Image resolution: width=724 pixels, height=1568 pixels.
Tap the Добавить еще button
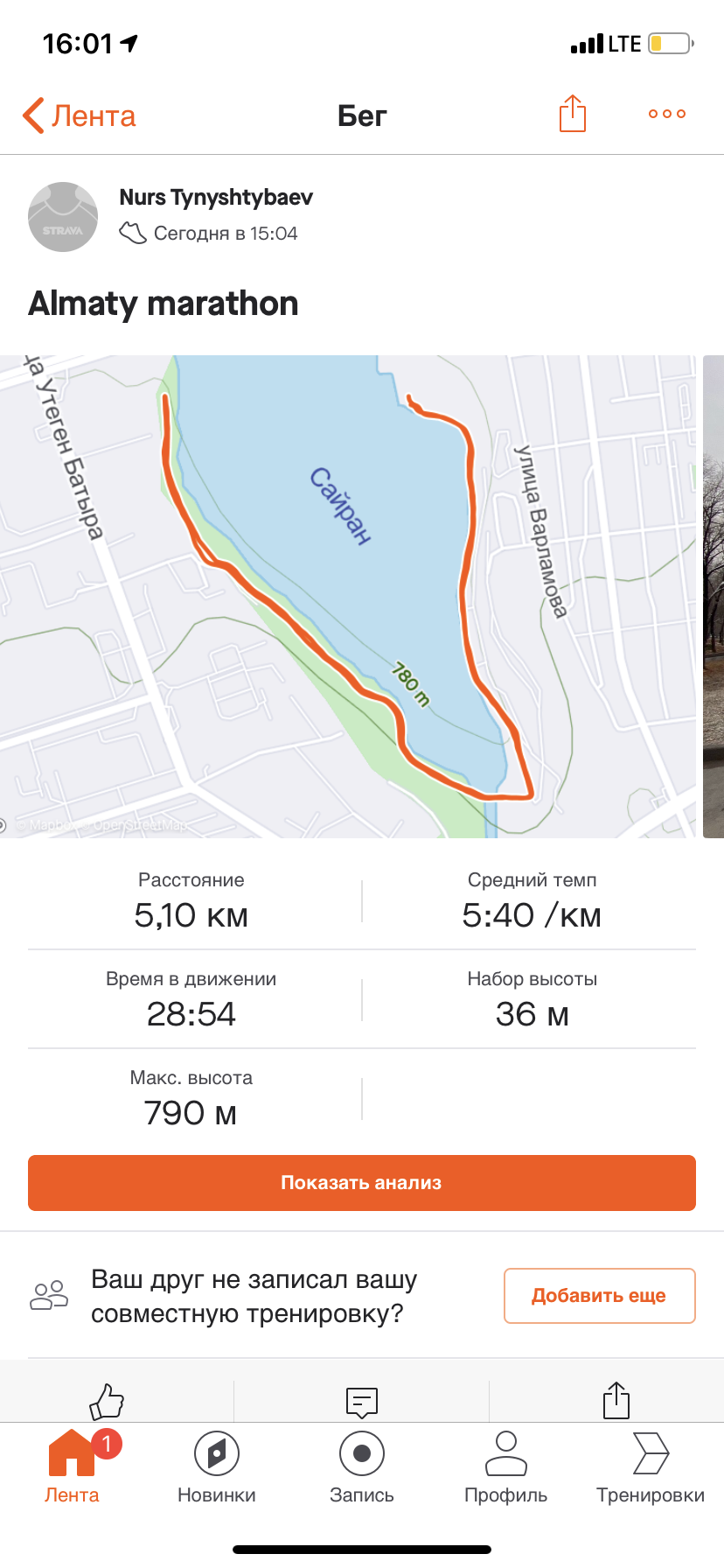599,1295
